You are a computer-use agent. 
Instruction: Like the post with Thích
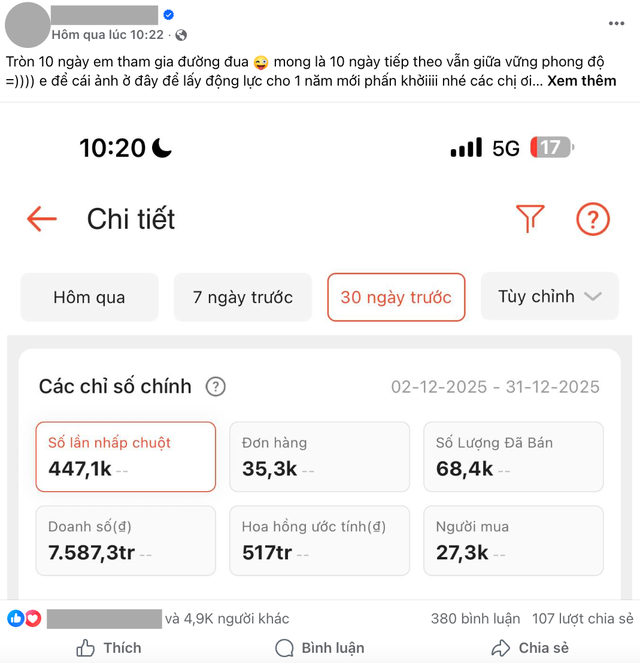coord(108,648)
